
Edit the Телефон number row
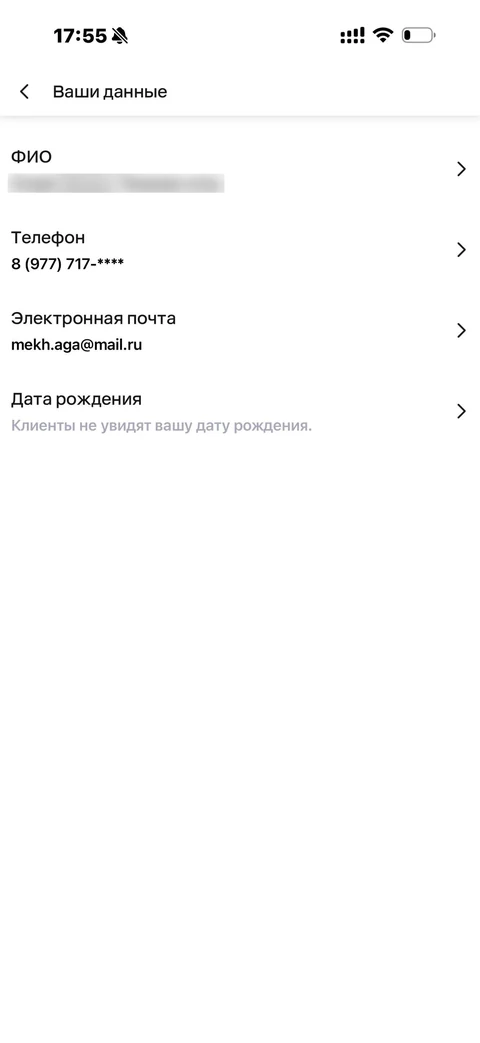point(240,250)
